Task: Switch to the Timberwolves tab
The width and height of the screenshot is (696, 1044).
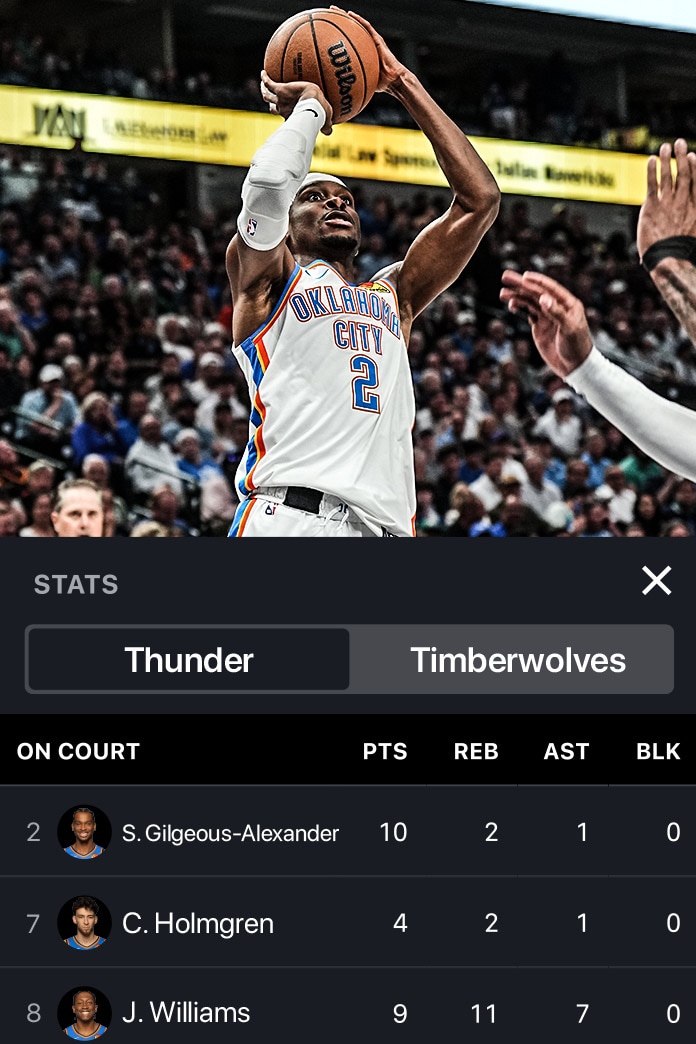Action: coord(517,660)
